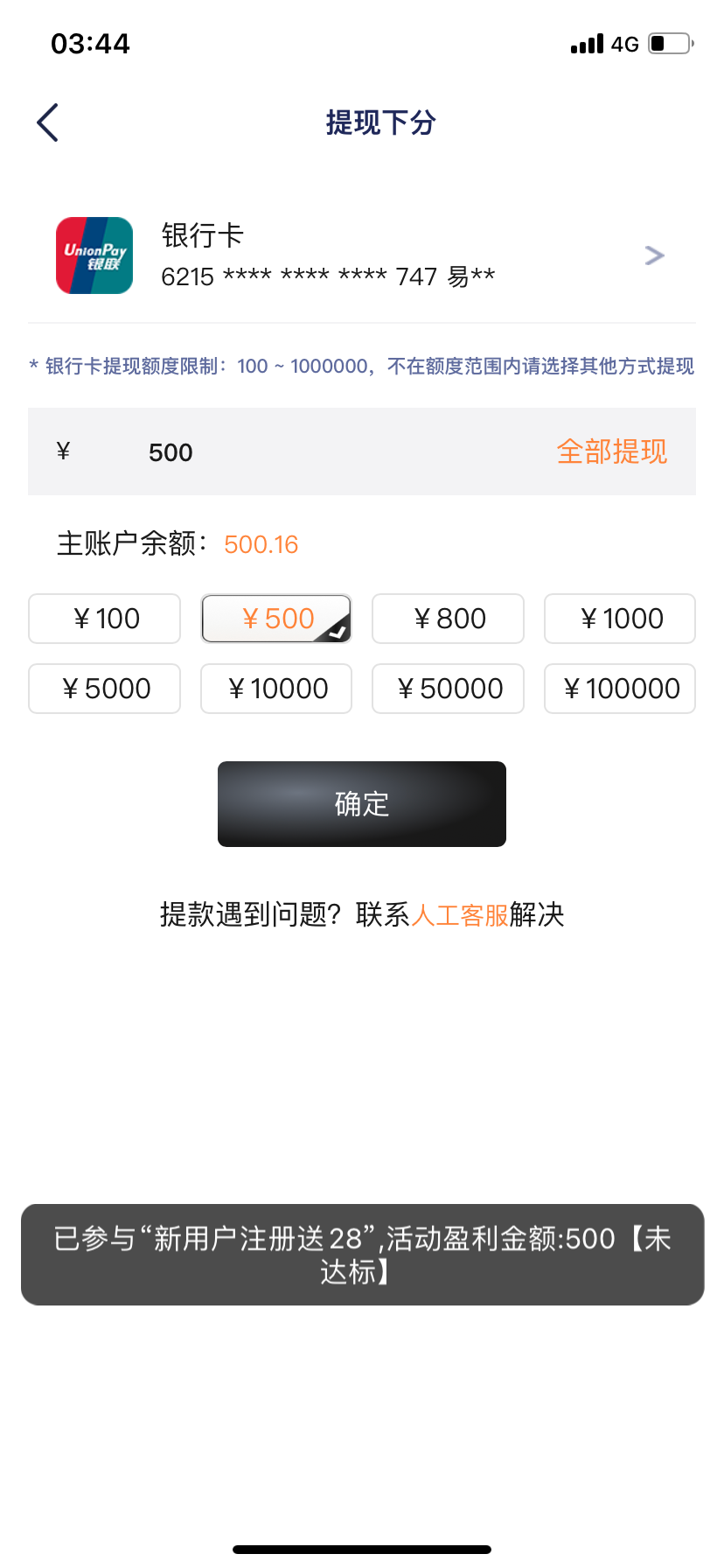Select the ¥50000 amount chip
Image resolution: width=724 pixels, height=1568 pixels.
point(448,689)
